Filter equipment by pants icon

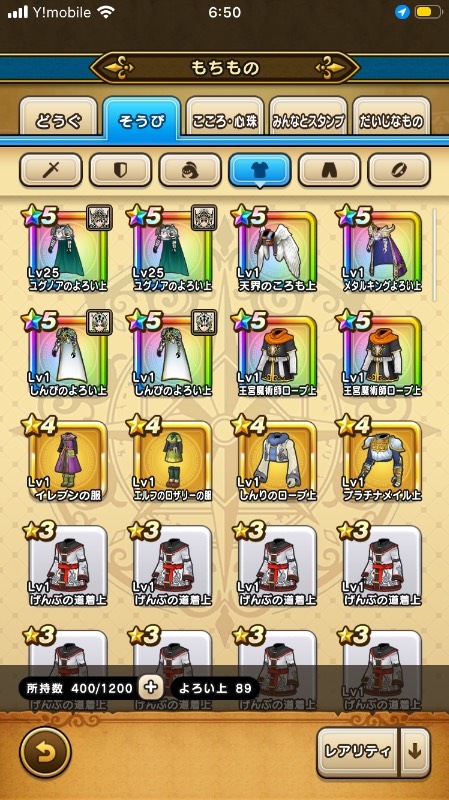[329, 170]
